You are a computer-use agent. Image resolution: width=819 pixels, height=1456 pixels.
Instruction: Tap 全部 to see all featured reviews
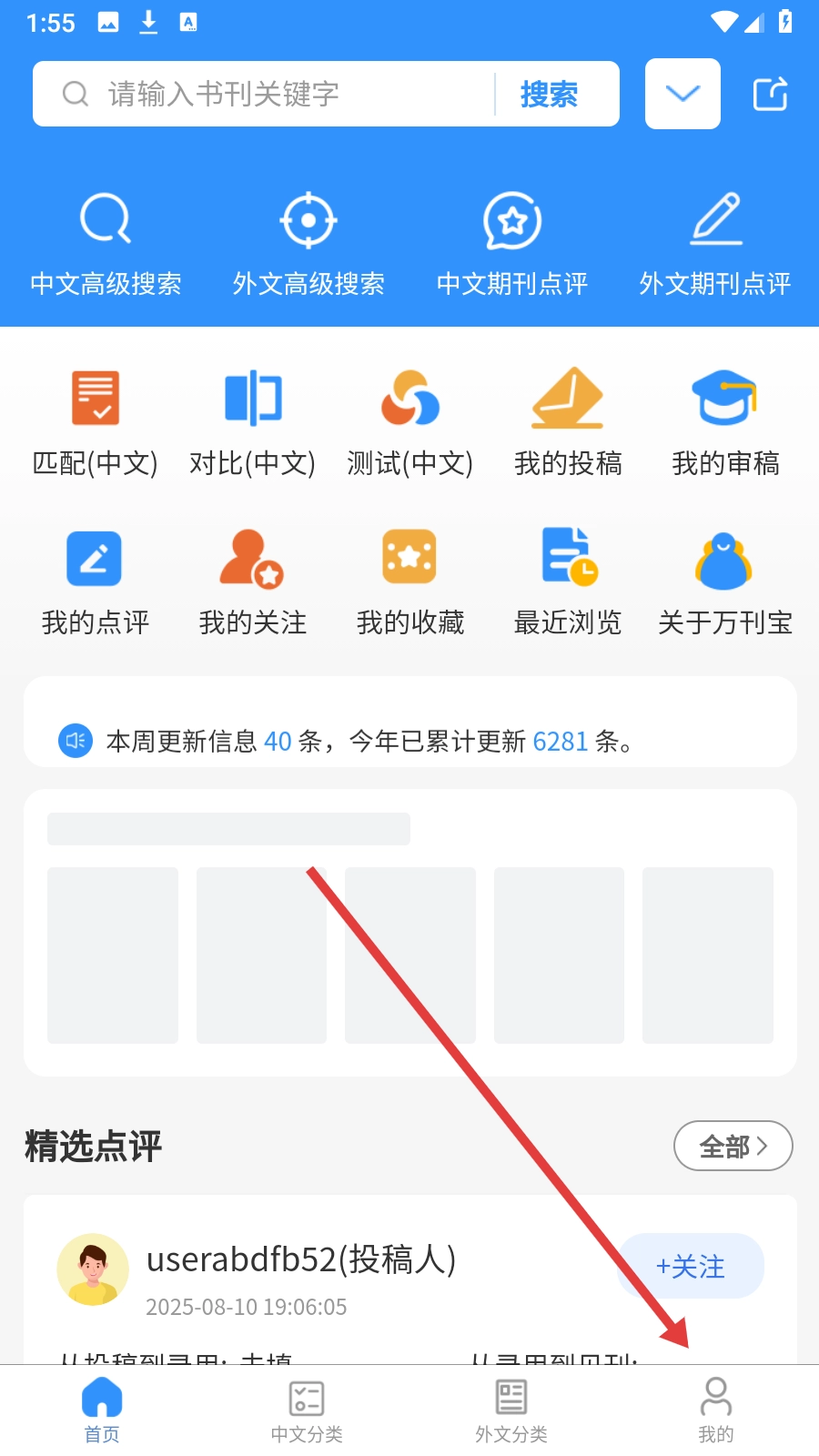pyautogui.click(x=733, y=1146)
